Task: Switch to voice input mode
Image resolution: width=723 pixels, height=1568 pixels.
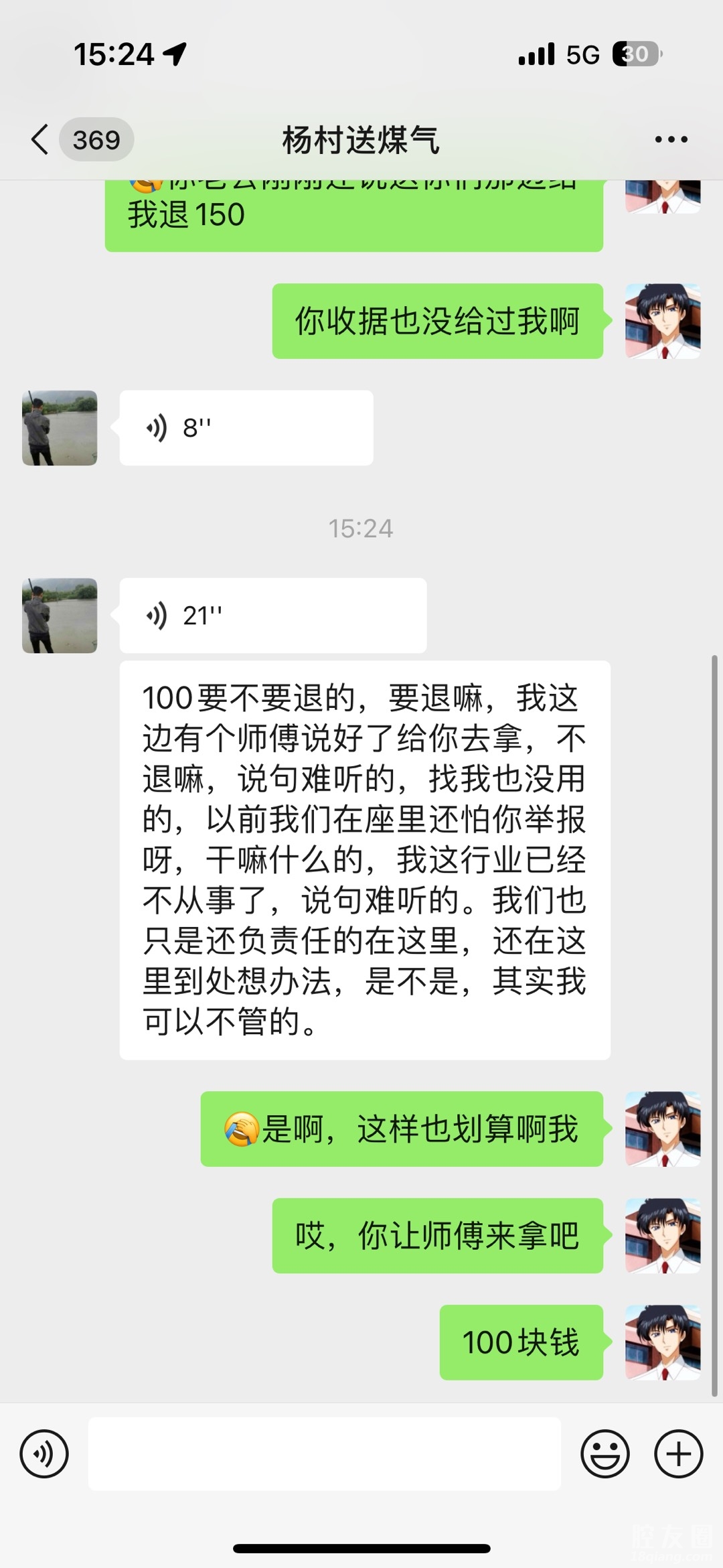Action: (44, 1454)
